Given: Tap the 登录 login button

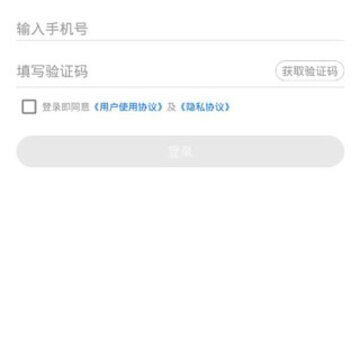Looking at the screenshot, I should pyautogui.click(x=180, y=151).
